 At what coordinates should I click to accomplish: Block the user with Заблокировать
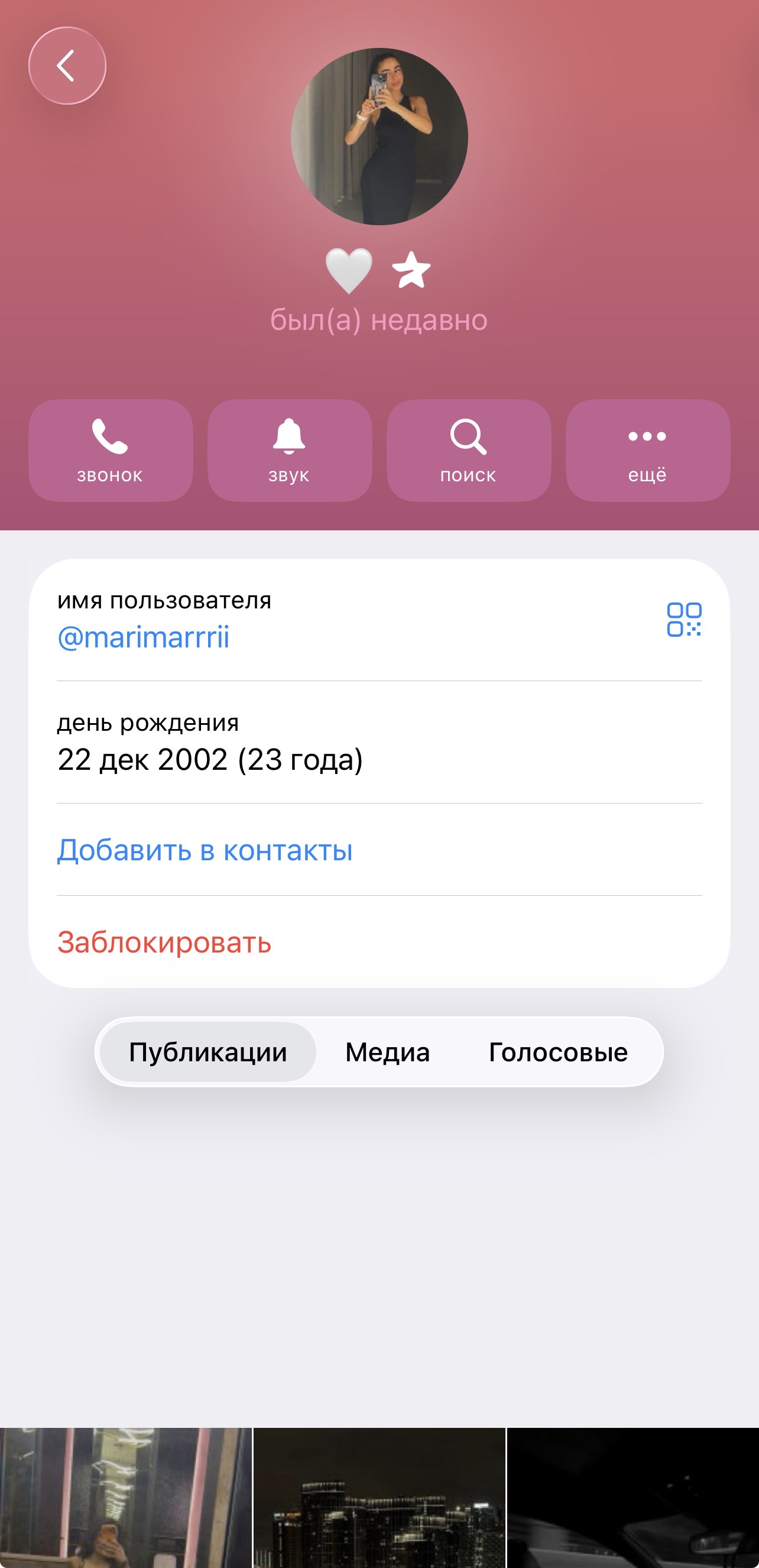pyautogui.click(x=164, y=942)
